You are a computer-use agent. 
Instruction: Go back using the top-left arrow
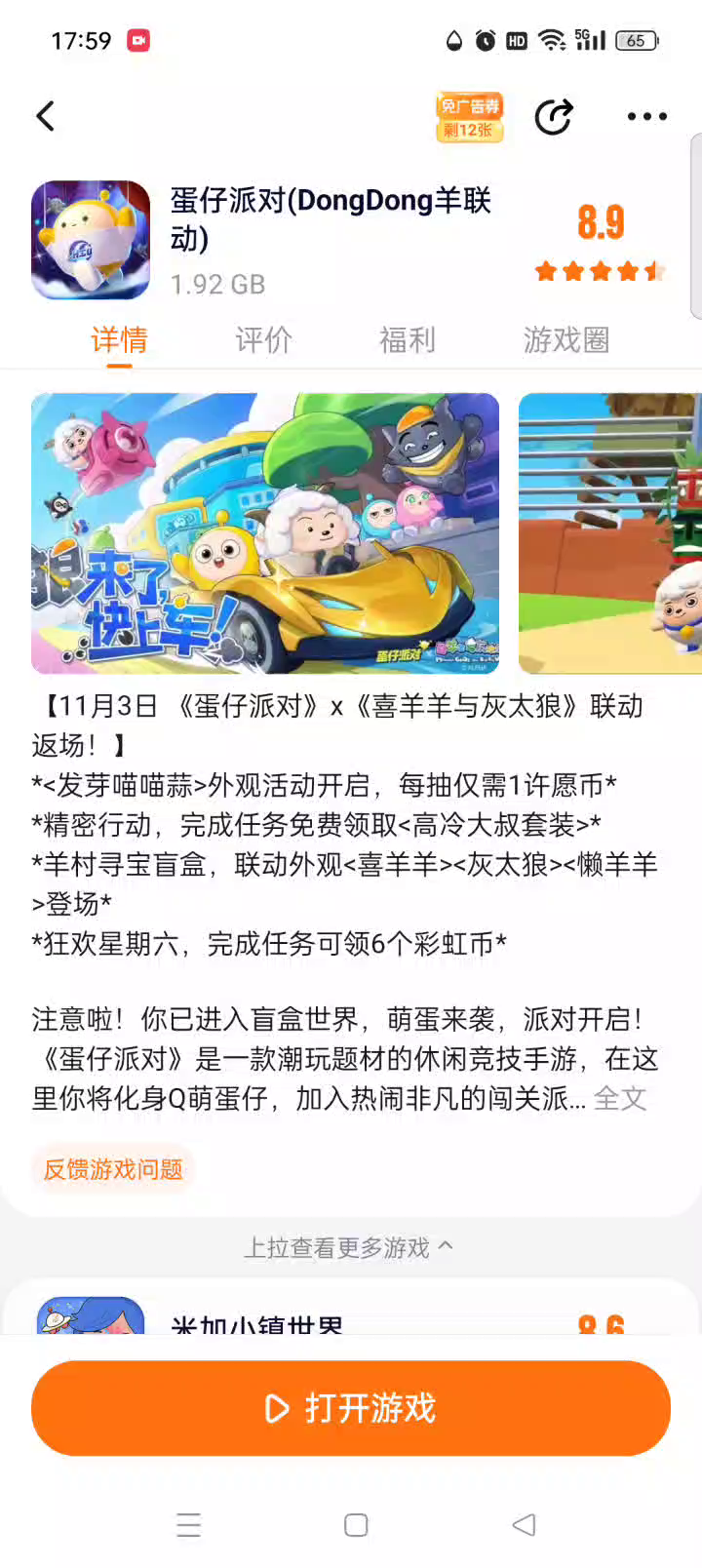tap(46, 117)
